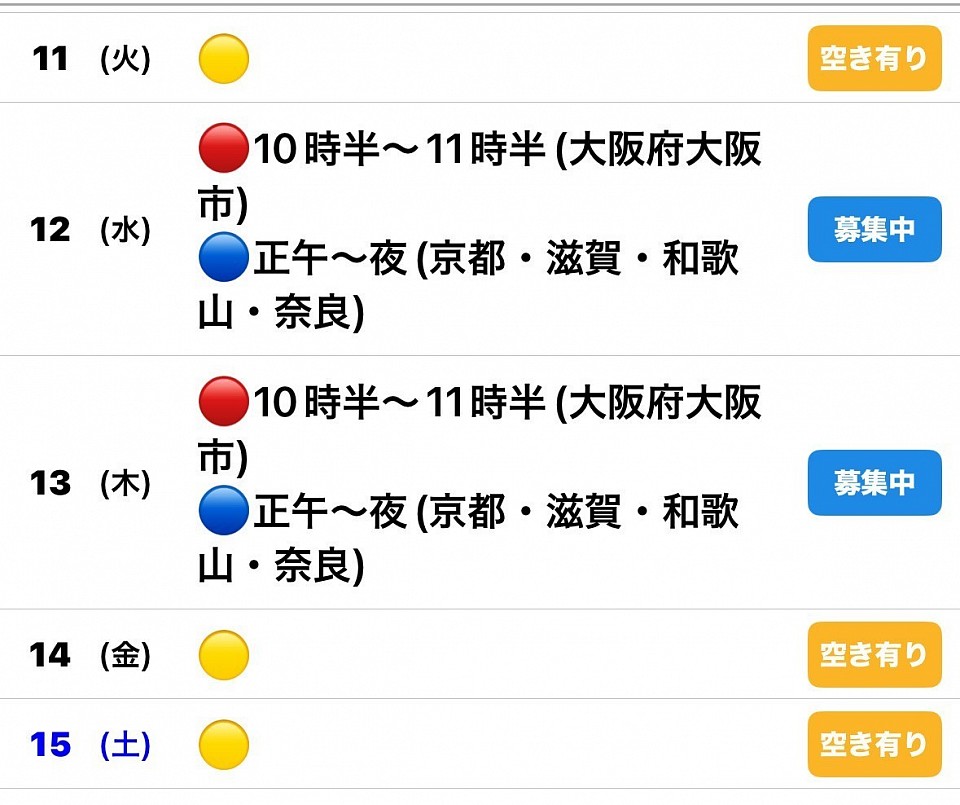Choose 空き有り for the 14th (金)
Viewport: 960px width, 805px height.
point(874,655)
